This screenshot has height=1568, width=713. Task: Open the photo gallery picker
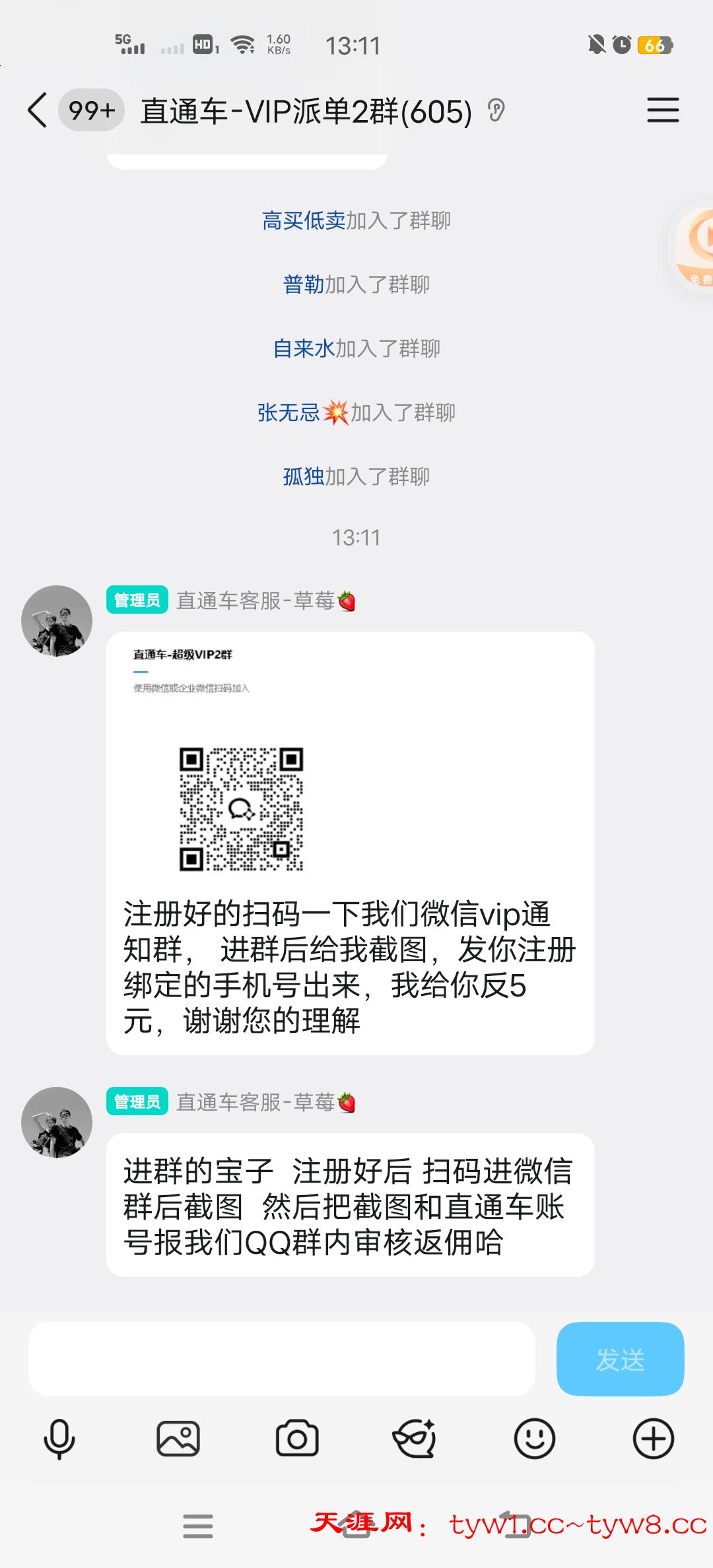(178, 1439)
